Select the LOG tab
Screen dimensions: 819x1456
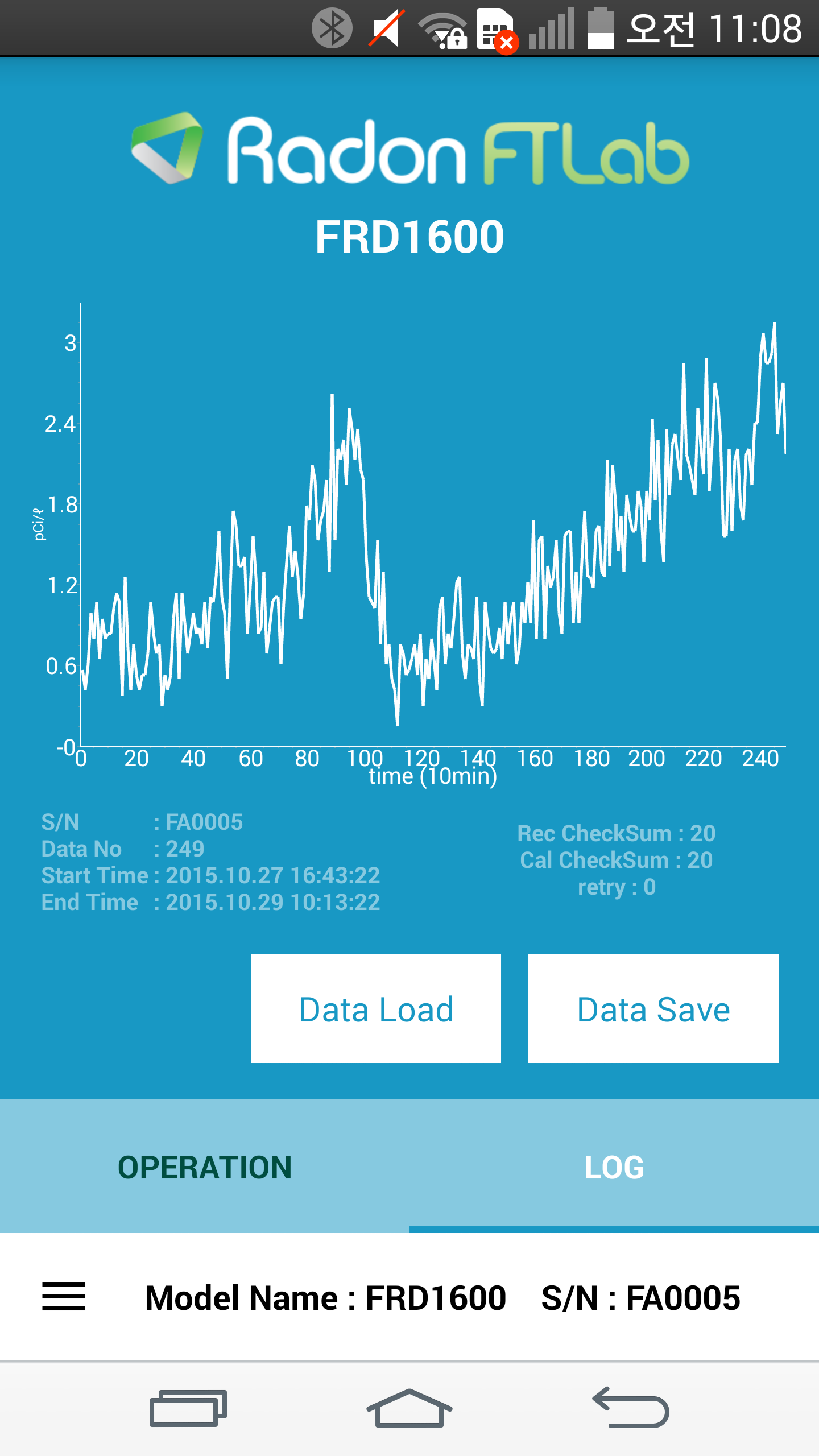click(x=614, y=1167)
